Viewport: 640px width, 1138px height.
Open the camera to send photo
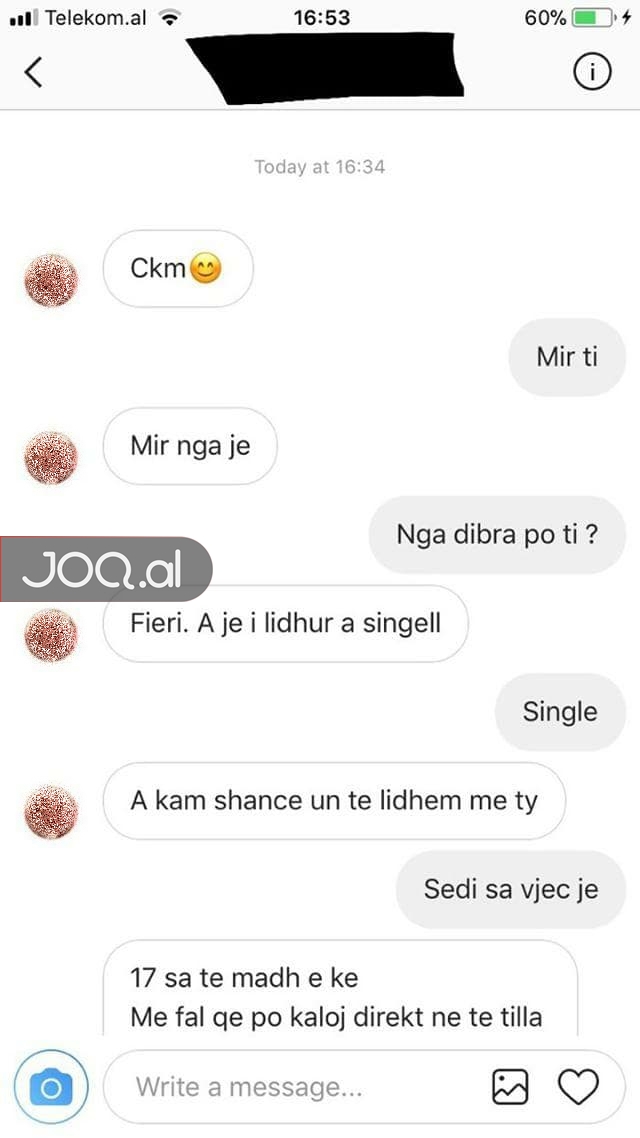coord(51,1086)
